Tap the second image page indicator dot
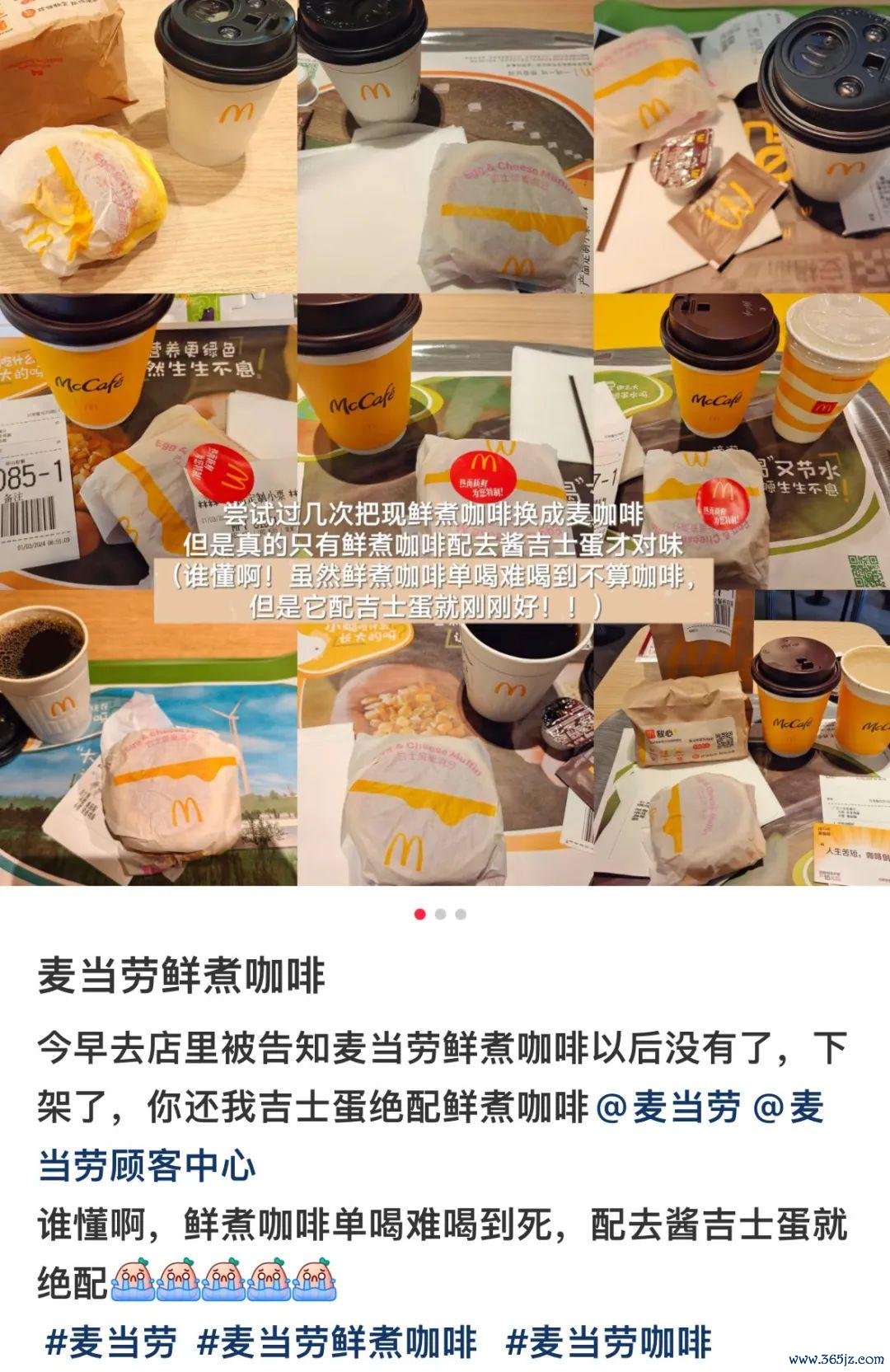 (x=441, y=914)
